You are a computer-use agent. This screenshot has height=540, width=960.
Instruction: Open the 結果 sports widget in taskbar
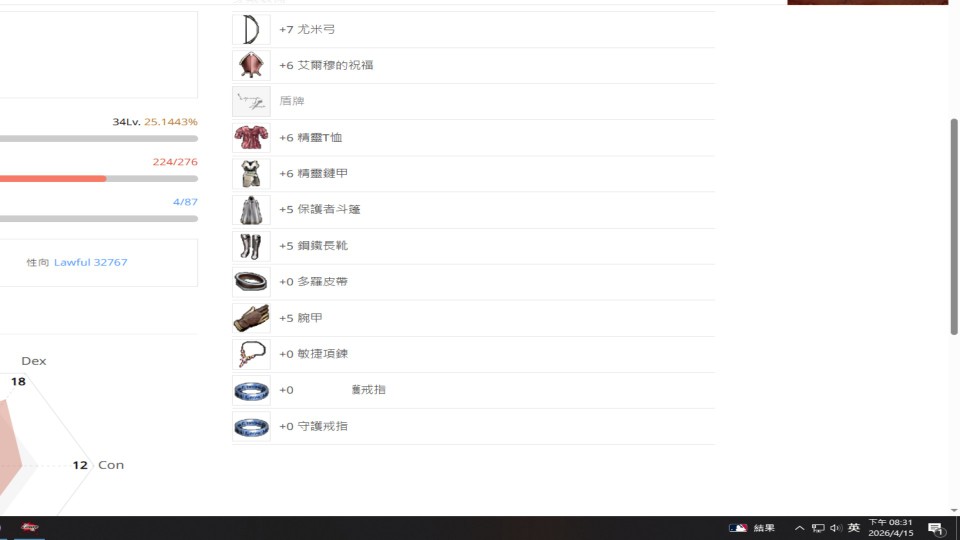point(752,528)
